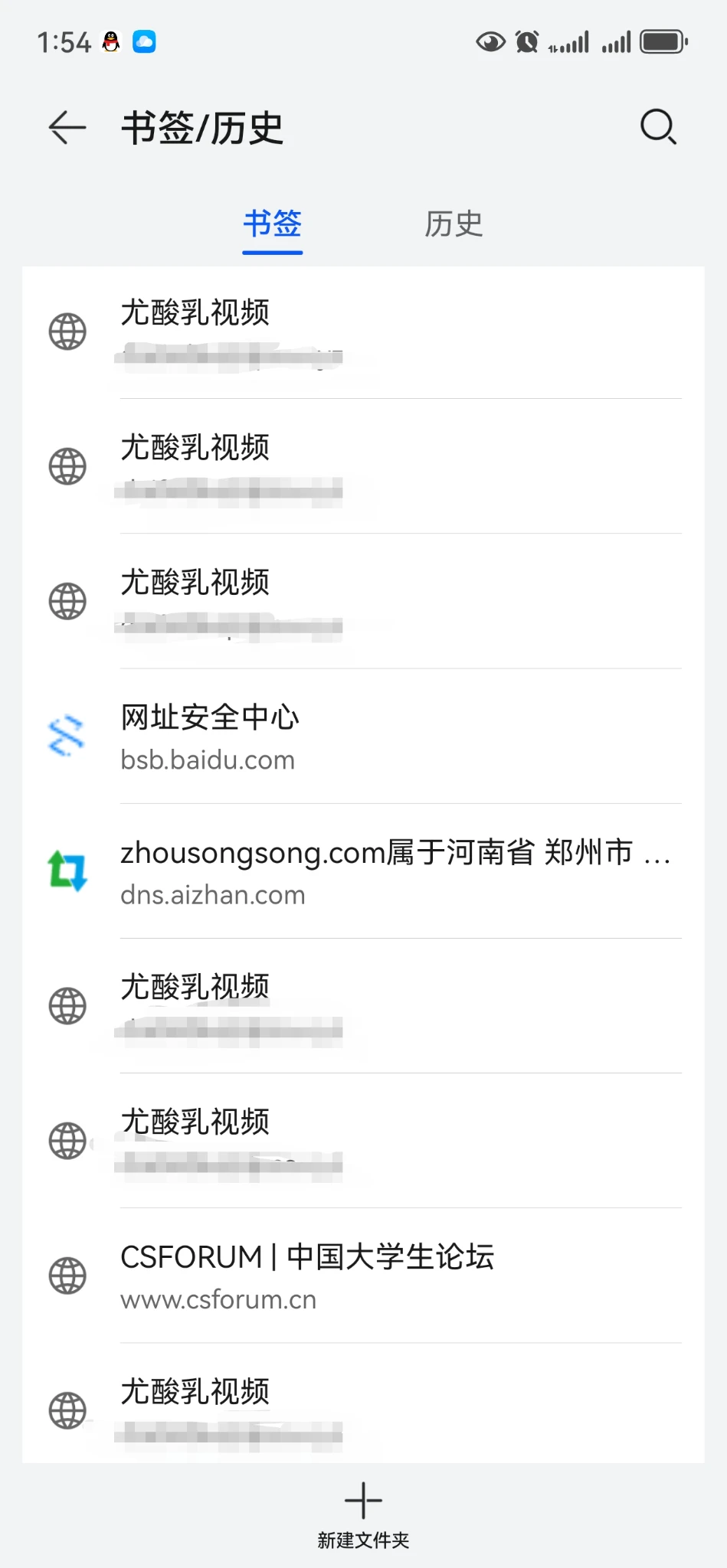Screen dimensions: 727x1568
Task: Switch to the 历史 tab
Action: (x=454, y=224)
